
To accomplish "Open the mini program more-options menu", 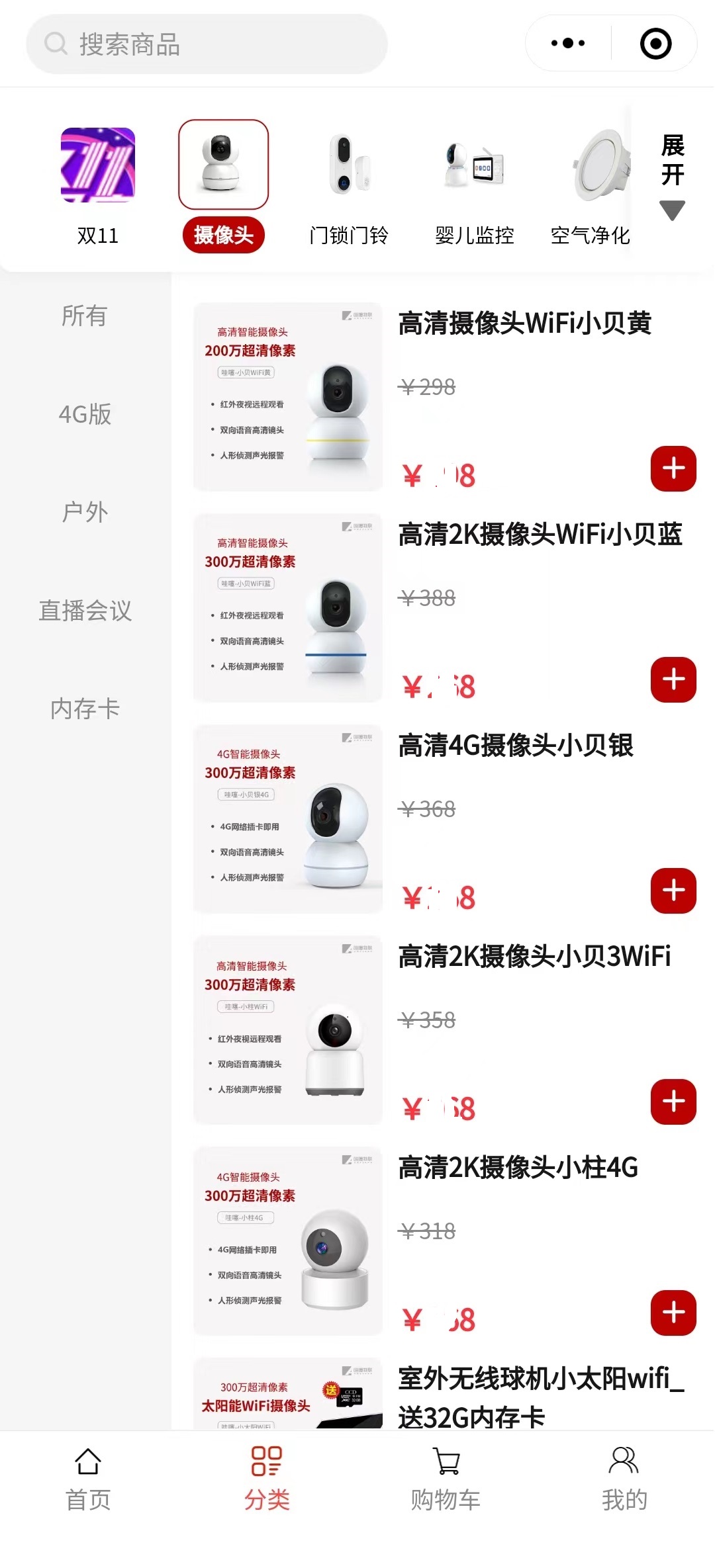I will point(568,44).
